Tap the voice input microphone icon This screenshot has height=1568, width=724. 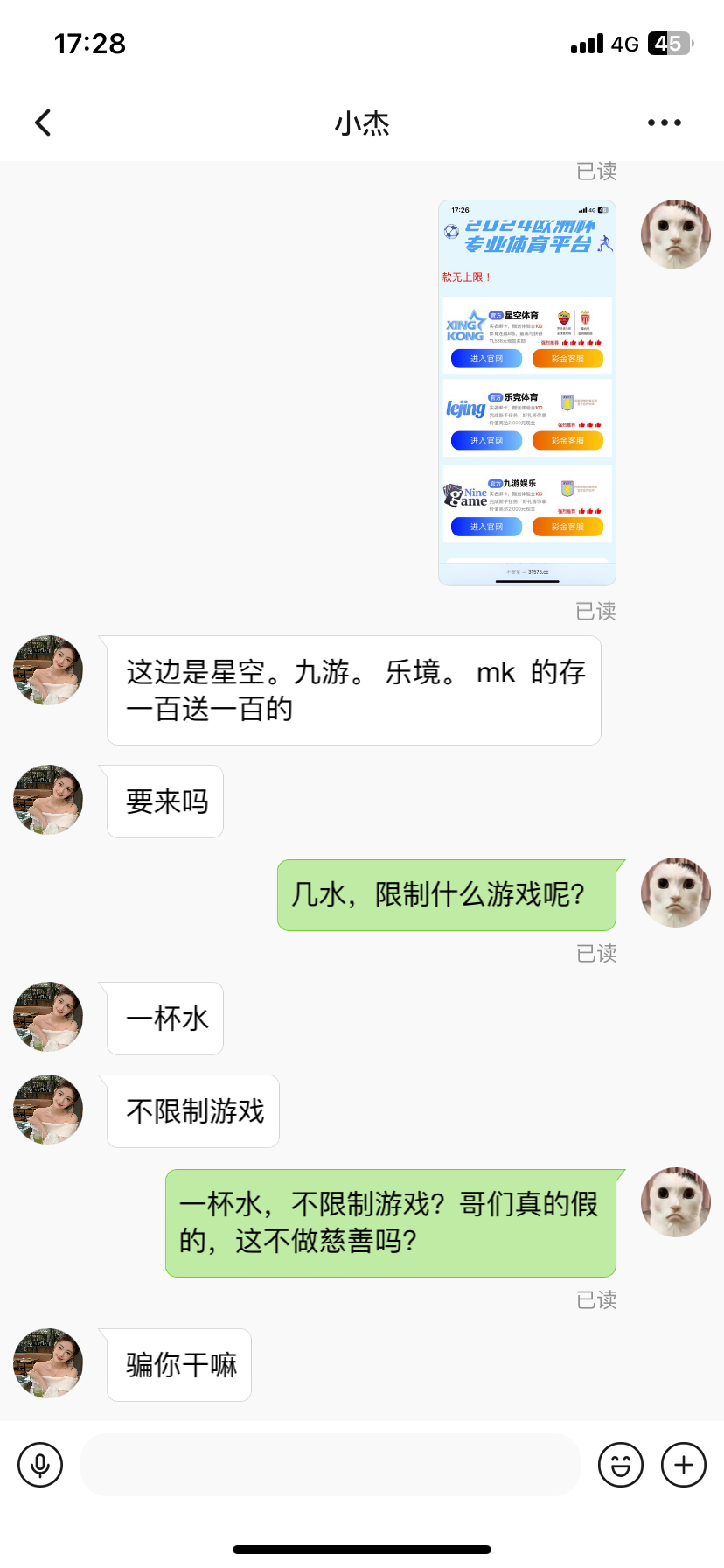tap(40, 1465)
